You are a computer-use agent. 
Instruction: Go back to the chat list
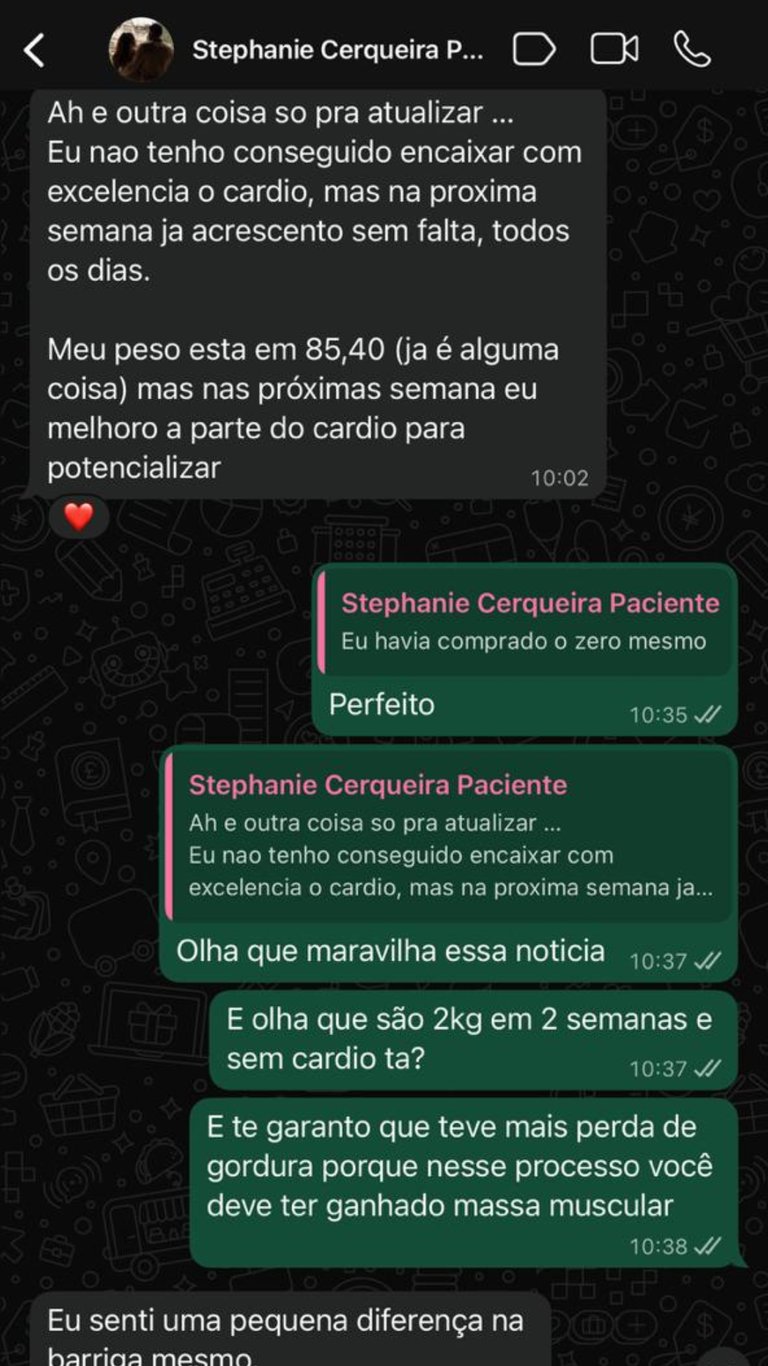coord(35,50)
